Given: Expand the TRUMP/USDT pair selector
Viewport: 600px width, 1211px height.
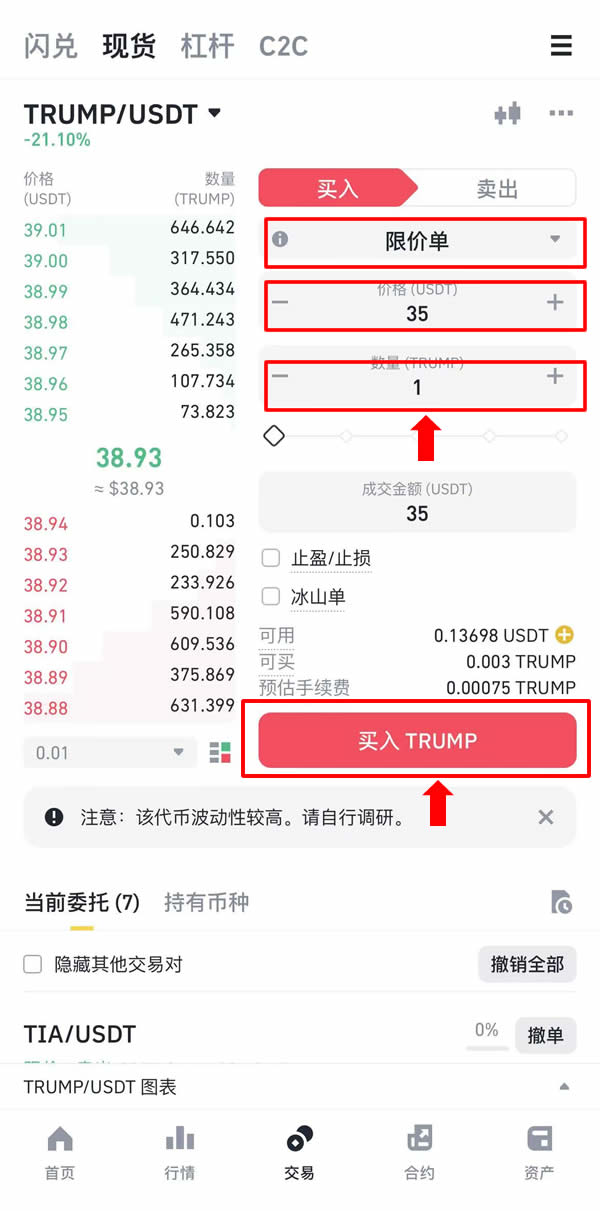Looking at the screenshot, I should coord(214,114).
